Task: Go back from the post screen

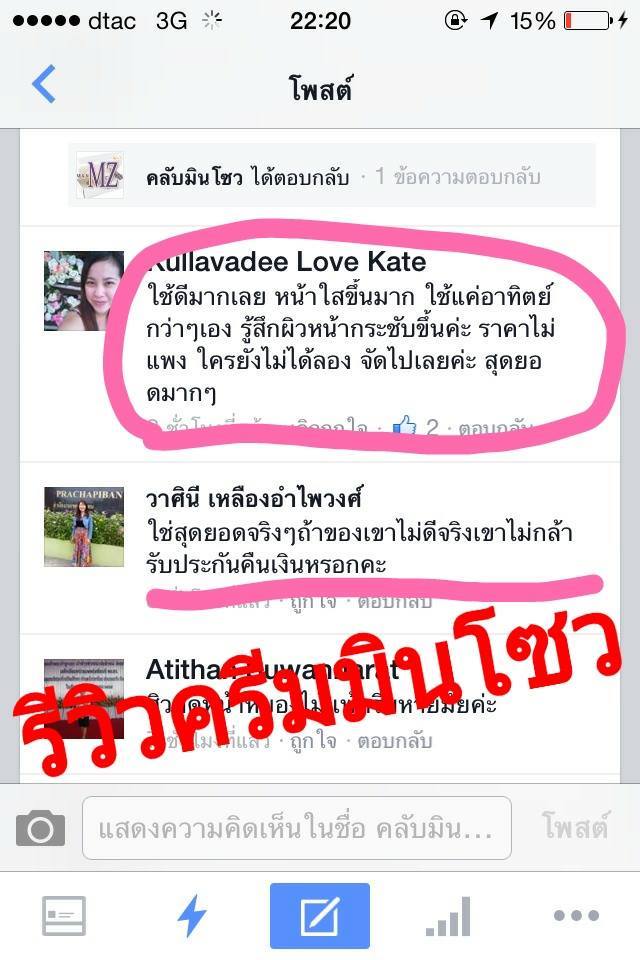Action: 43,85
